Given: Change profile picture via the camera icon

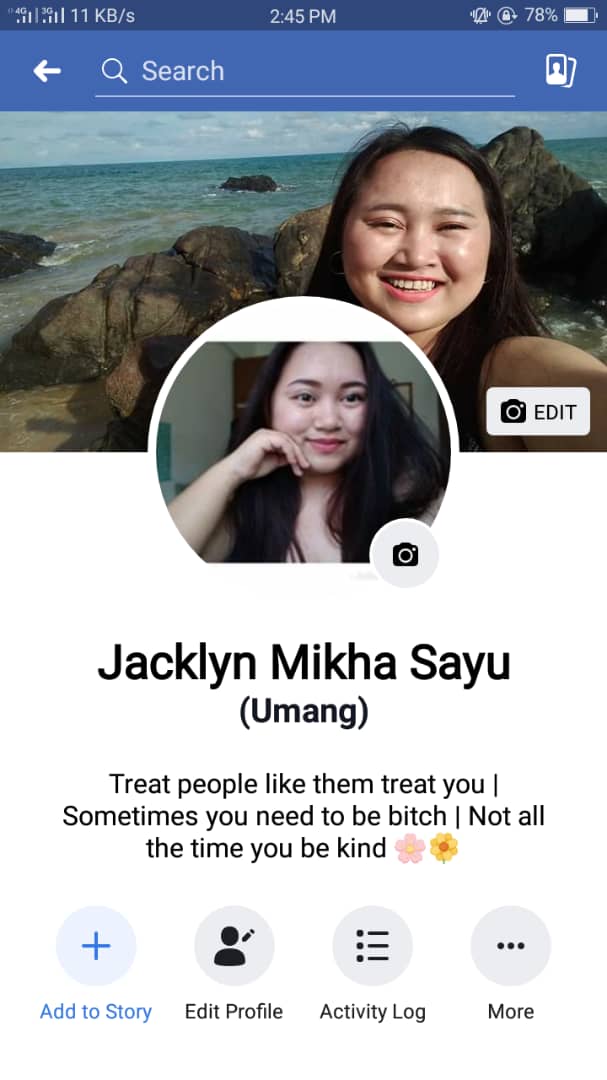Looking at the screenshot, I should click(x=404, y=554).
